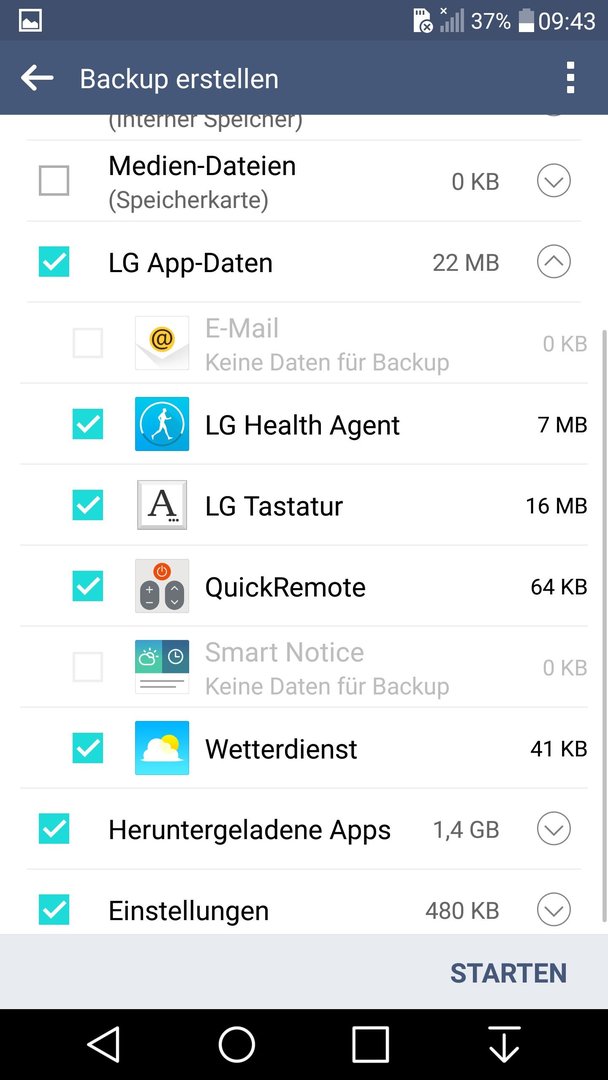Tap the system home button
The image size is (608, 1080).
pos(236,1044)
